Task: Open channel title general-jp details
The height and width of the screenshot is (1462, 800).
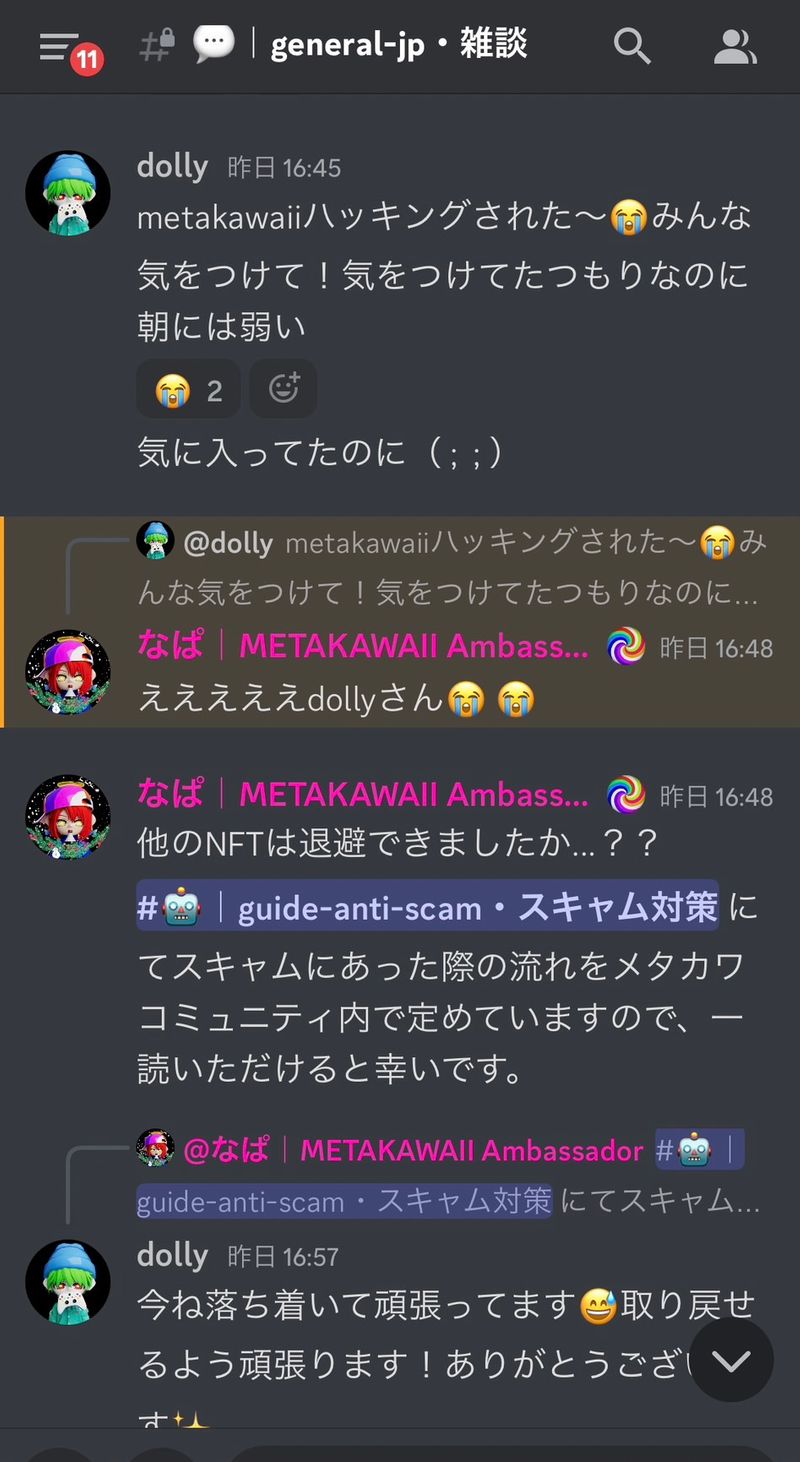Action: (x=398, y=46)
